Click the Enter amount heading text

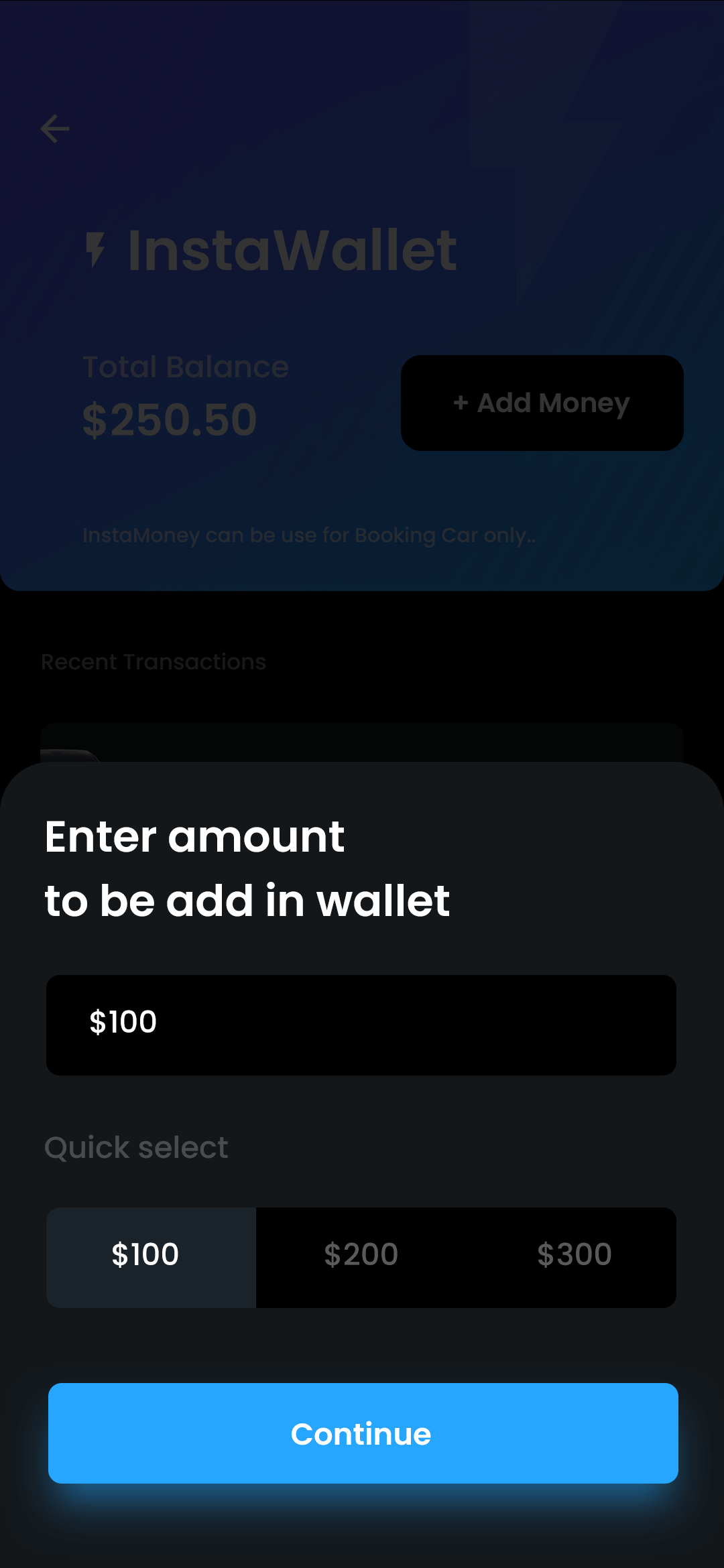coord(194,836)
